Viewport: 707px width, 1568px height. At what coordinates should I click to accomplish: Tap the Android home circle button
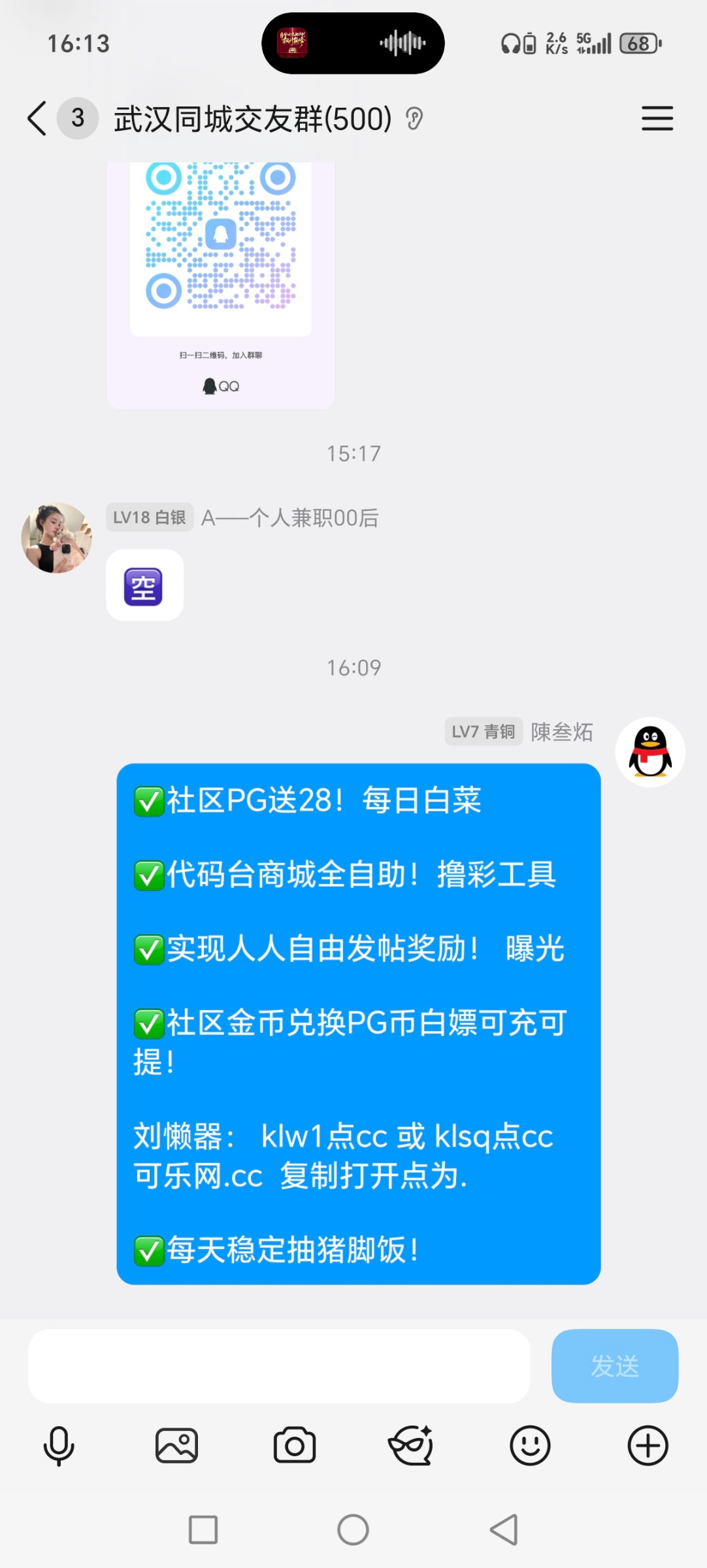point(353,1530)
